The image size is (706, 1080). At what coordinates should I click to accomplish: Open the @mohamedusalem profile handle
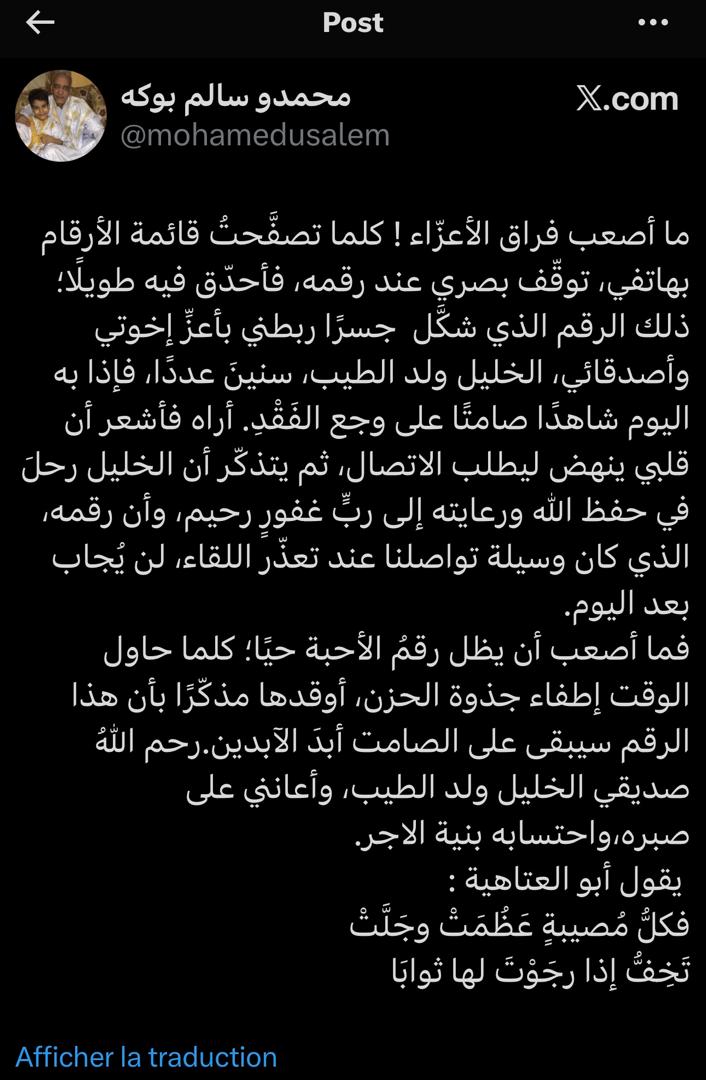[x=255, y=135]
